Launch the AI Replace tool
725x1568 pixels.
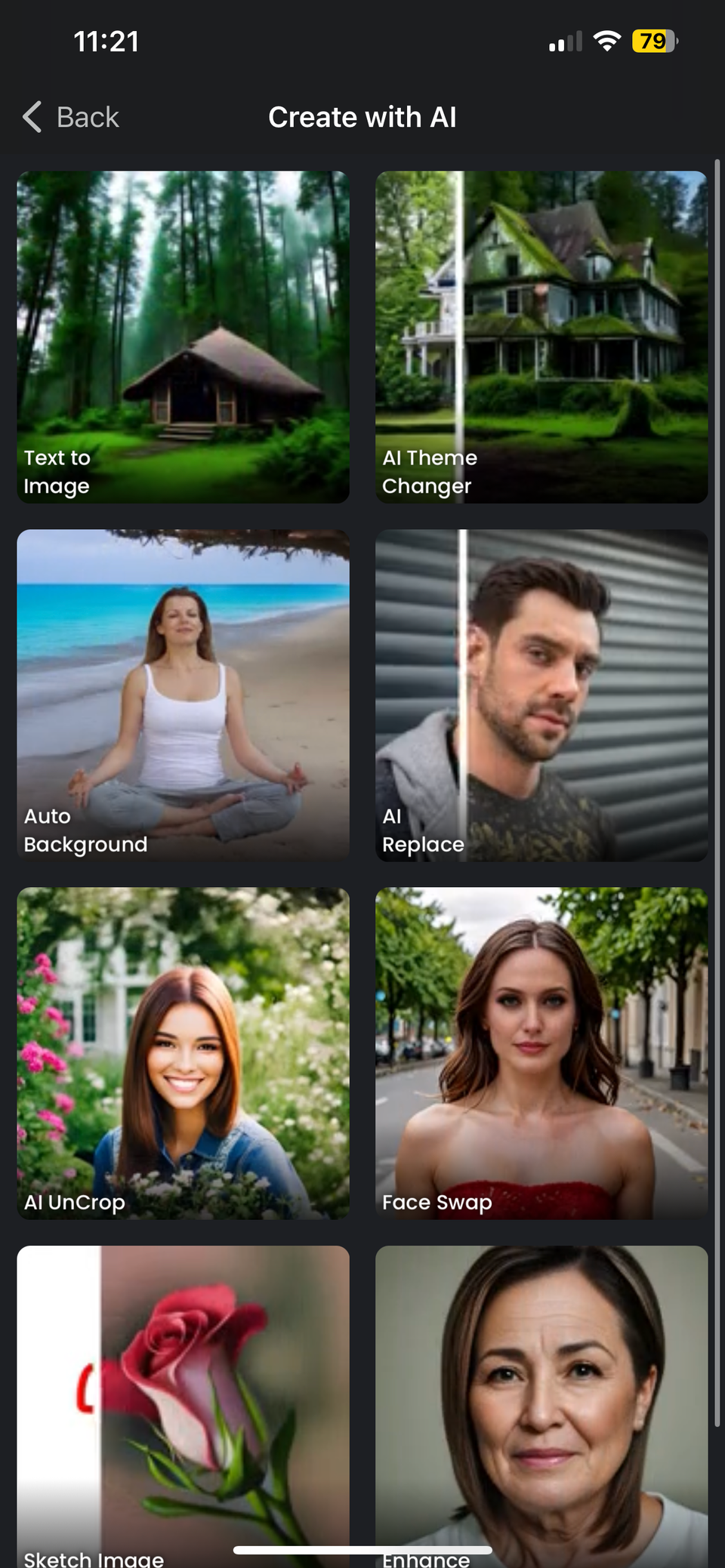pyautogui.click(x=541, y=695)
